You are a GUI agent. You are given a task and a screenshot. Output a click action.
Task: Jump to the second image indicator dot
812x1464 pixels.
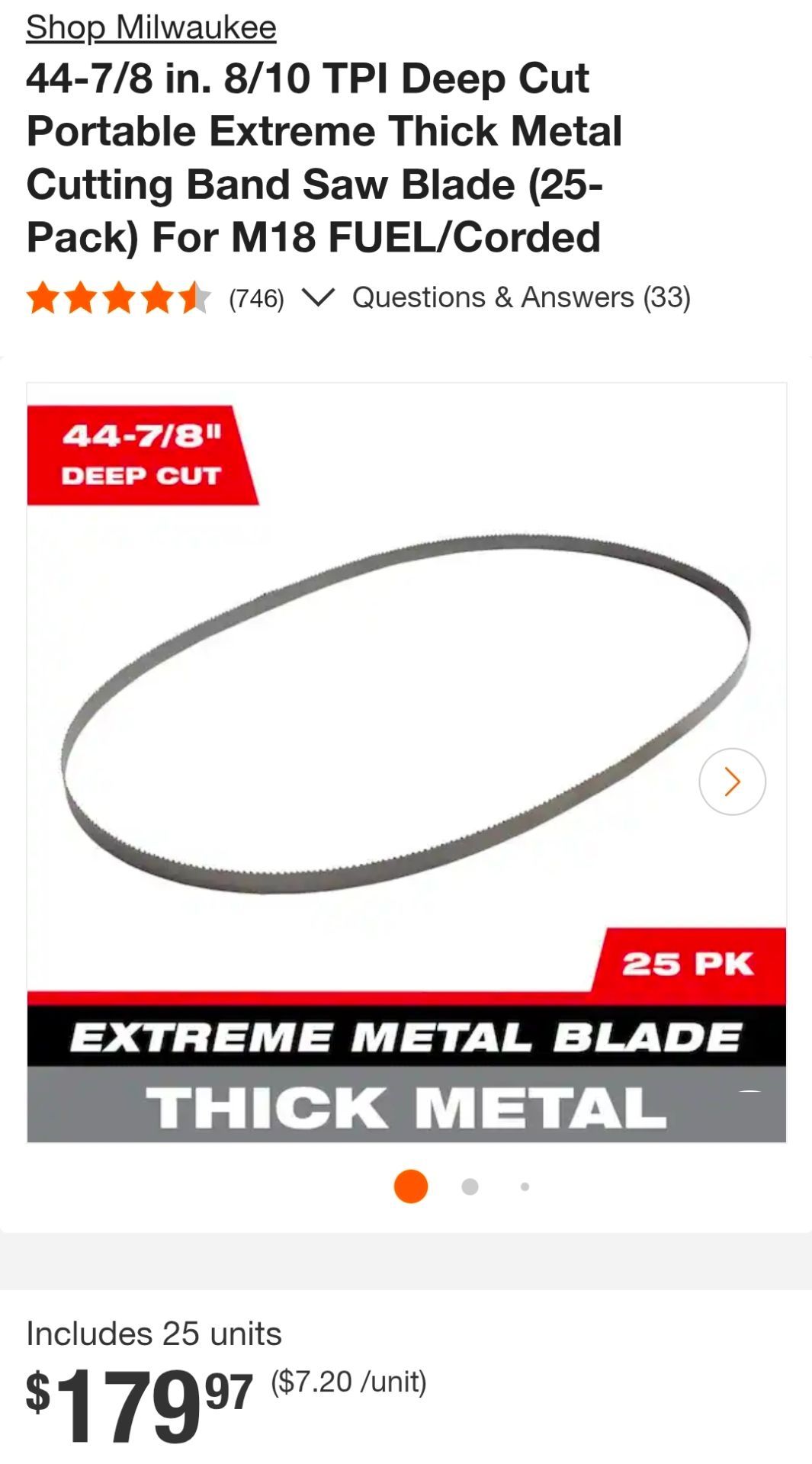click(470, 1186)
